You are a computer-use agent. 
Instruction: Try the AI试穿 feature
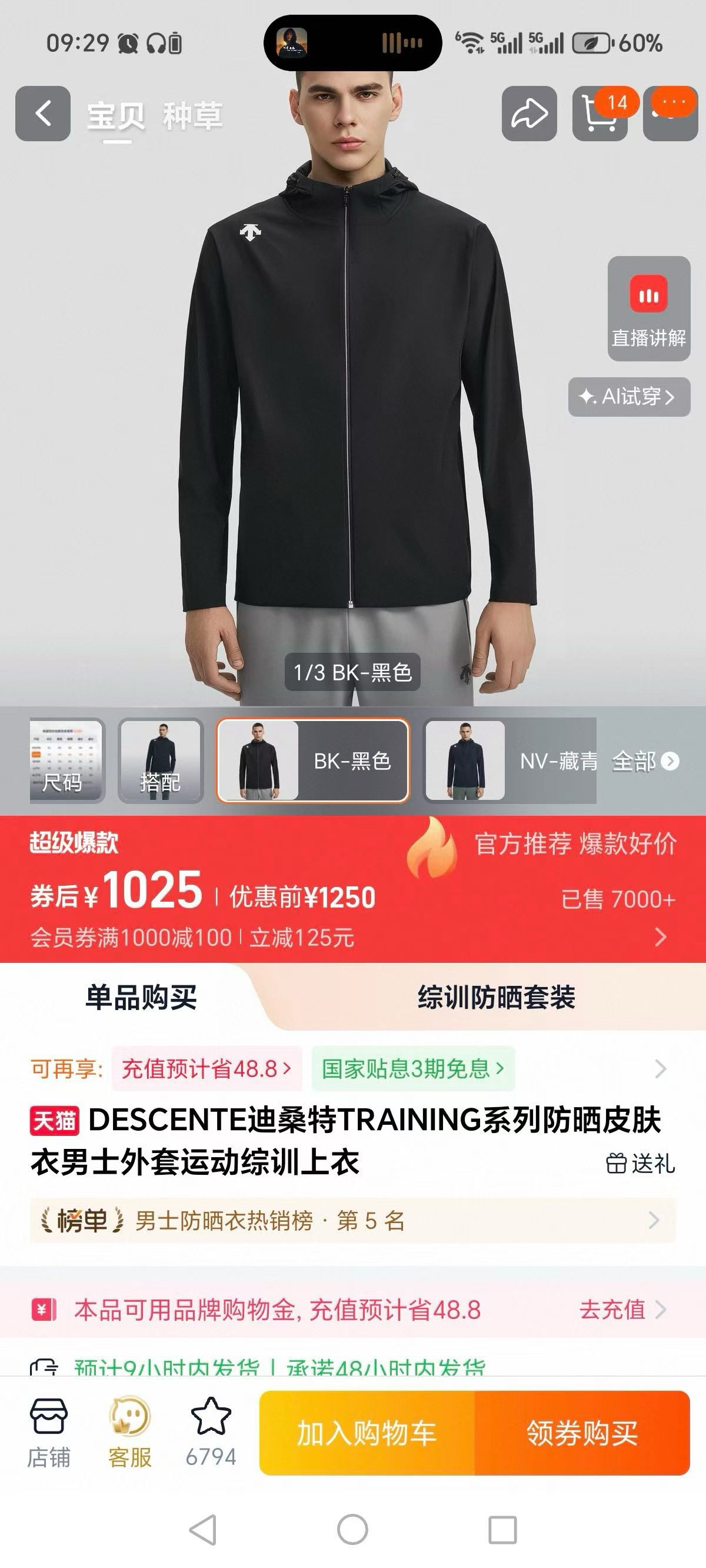coord(629,397)
